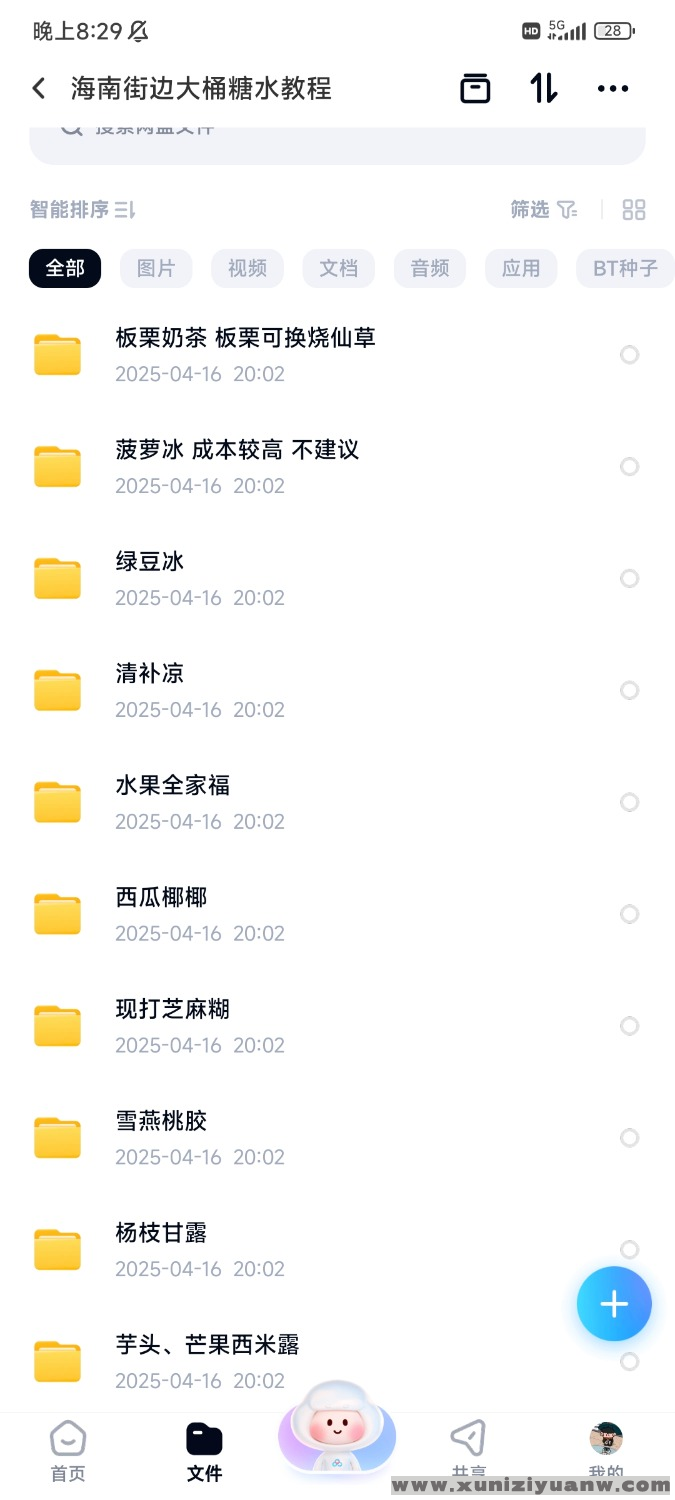Show only 文档 files
Screen dimensions: 675x1500
pyautogui.click(x=338, y=268)
